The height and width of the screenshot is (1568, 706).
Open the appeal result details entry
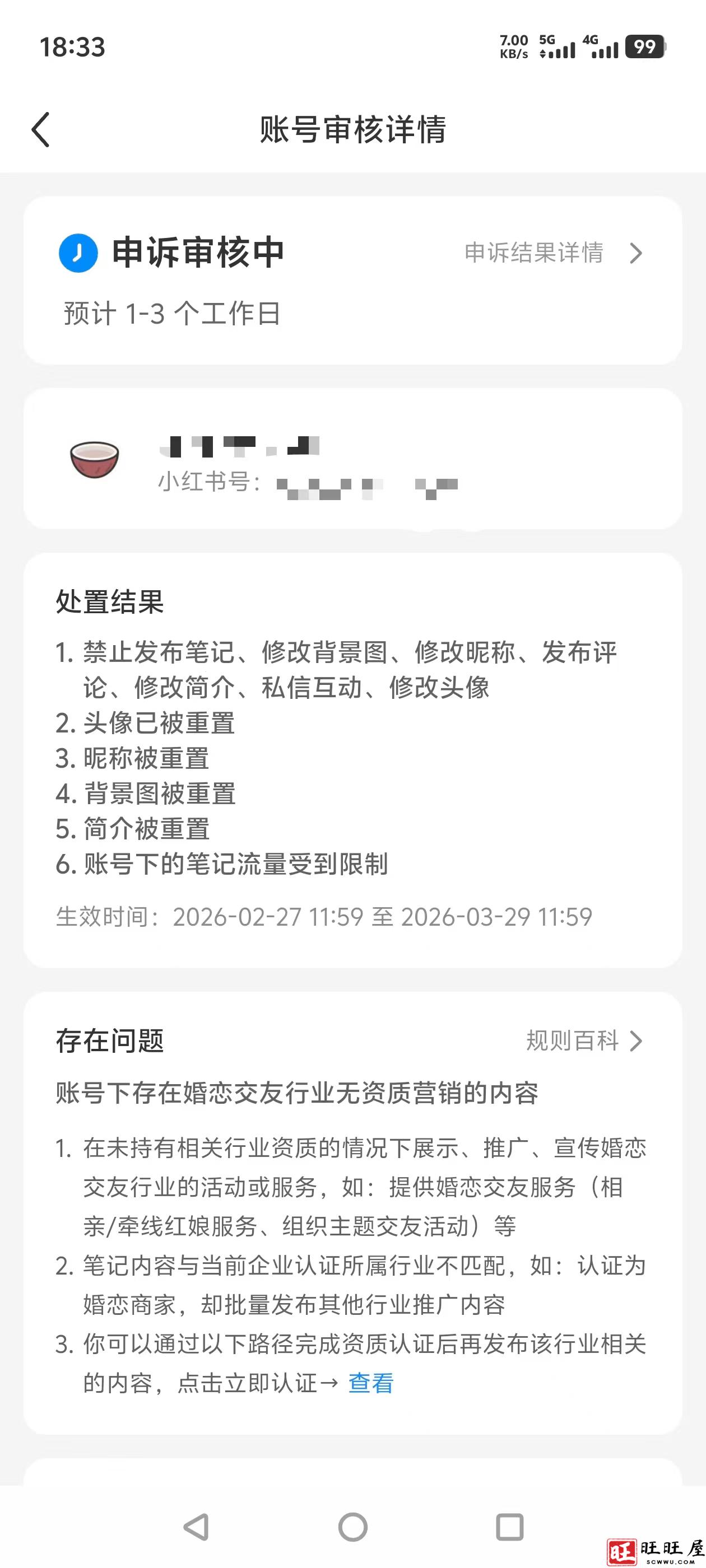tap(534, 254)
